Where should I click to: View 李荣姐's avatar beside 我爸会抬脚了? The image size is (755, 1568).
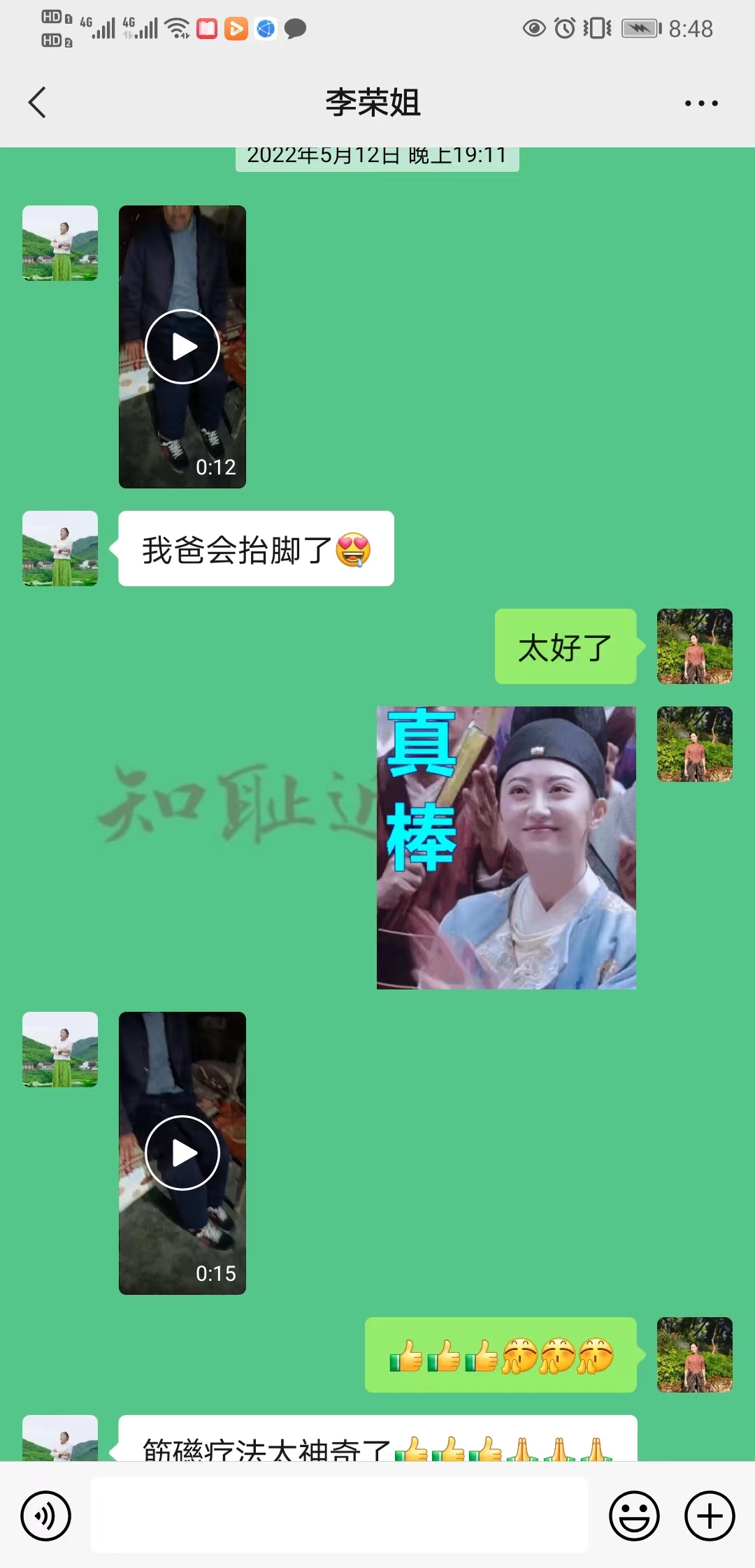(x=60, y=549)
